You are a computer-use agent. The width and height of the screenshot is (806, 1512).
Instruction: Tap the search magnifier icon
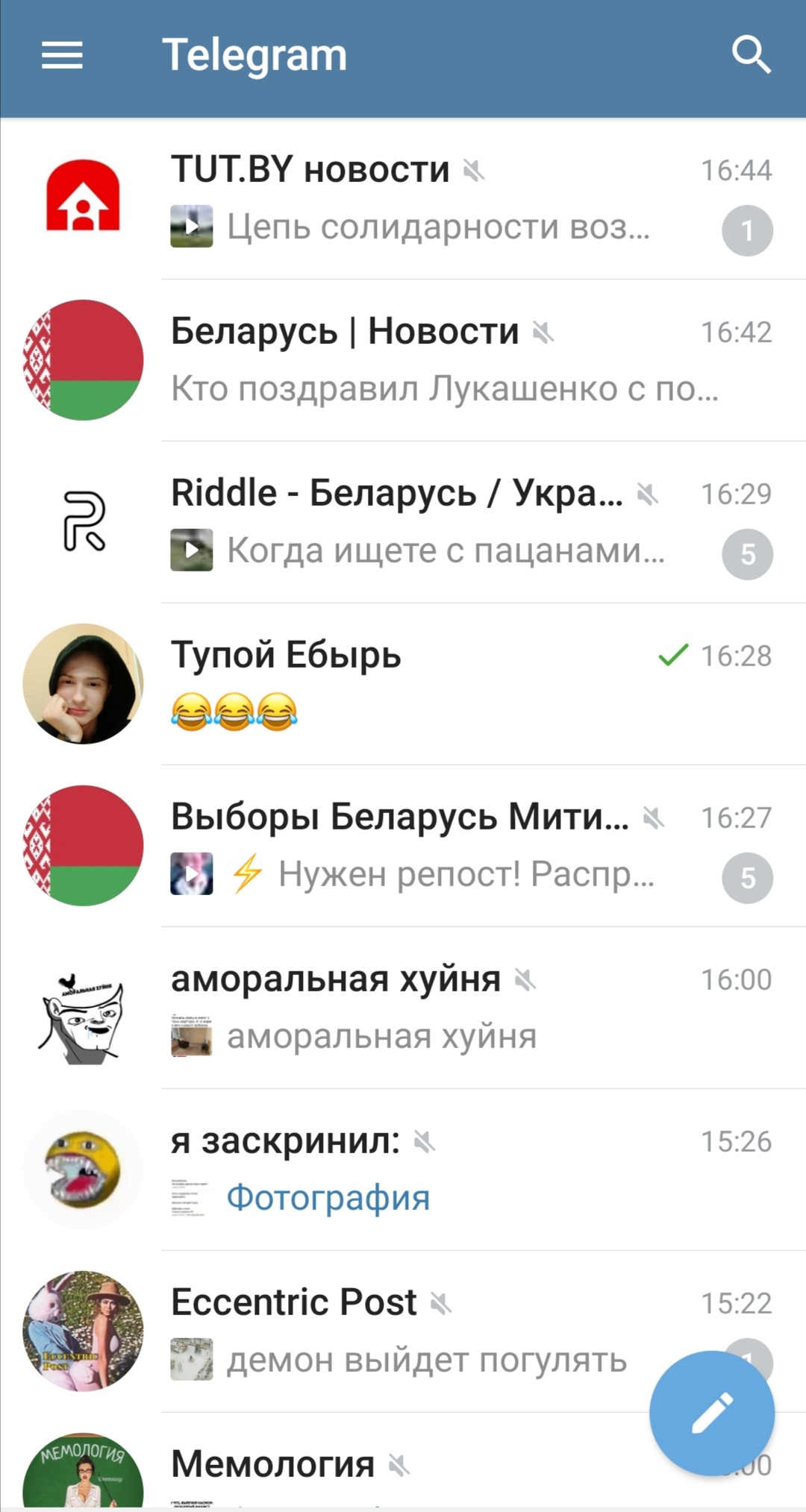[x=750, y=55]
